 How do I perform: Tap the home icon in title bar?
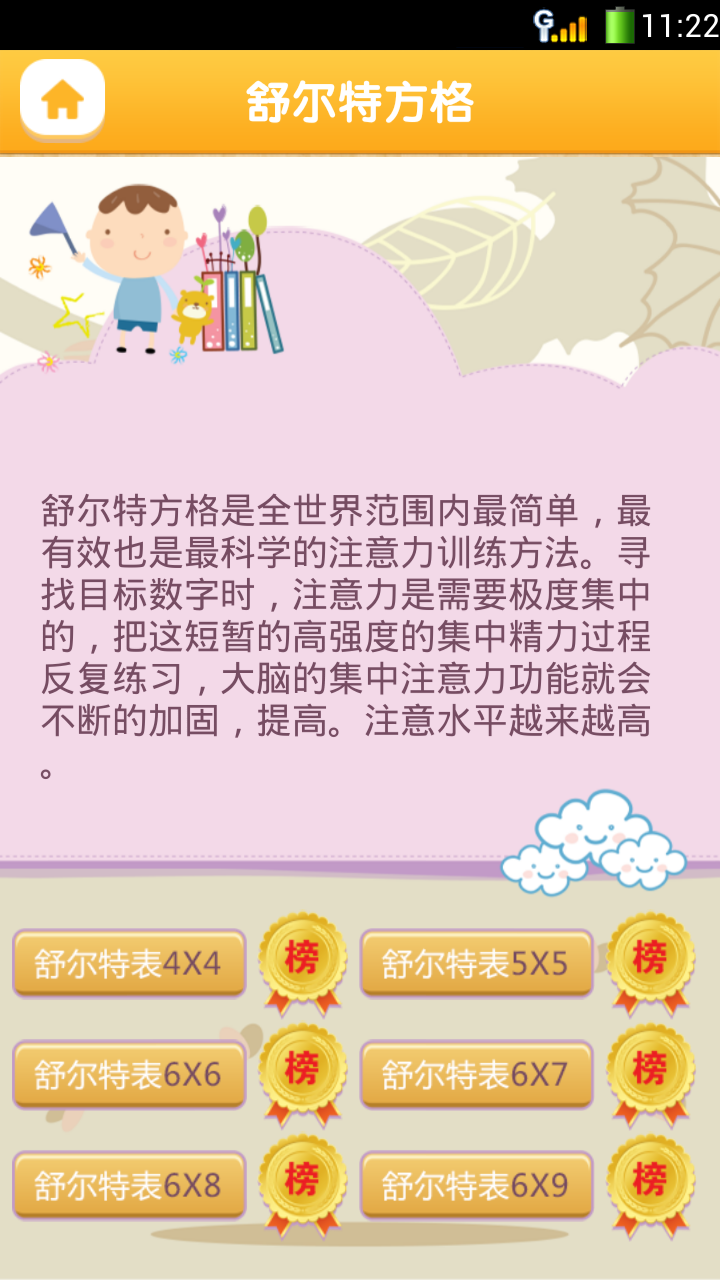(60, 99)
